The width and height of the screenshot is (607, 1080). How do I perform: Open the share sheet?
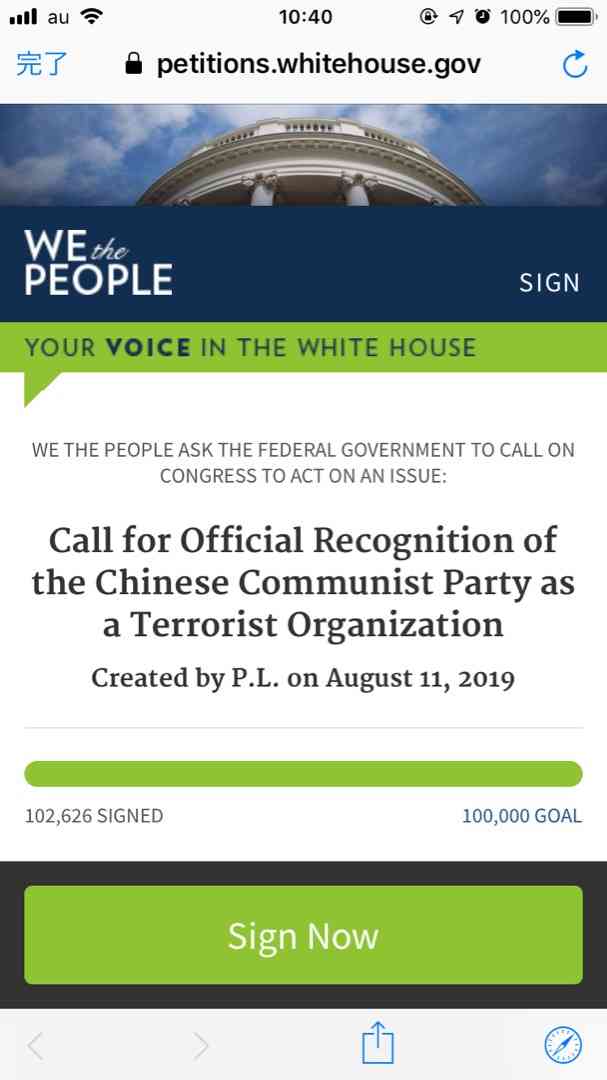point(378,1042)
